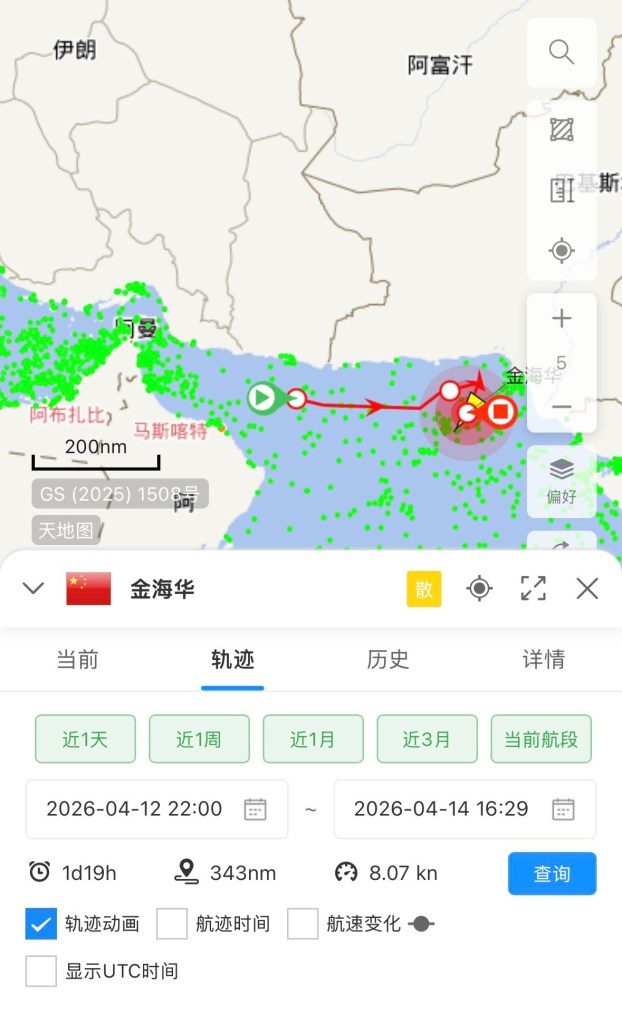
Task: Center map on my location
Action: [x=561, y=250]
